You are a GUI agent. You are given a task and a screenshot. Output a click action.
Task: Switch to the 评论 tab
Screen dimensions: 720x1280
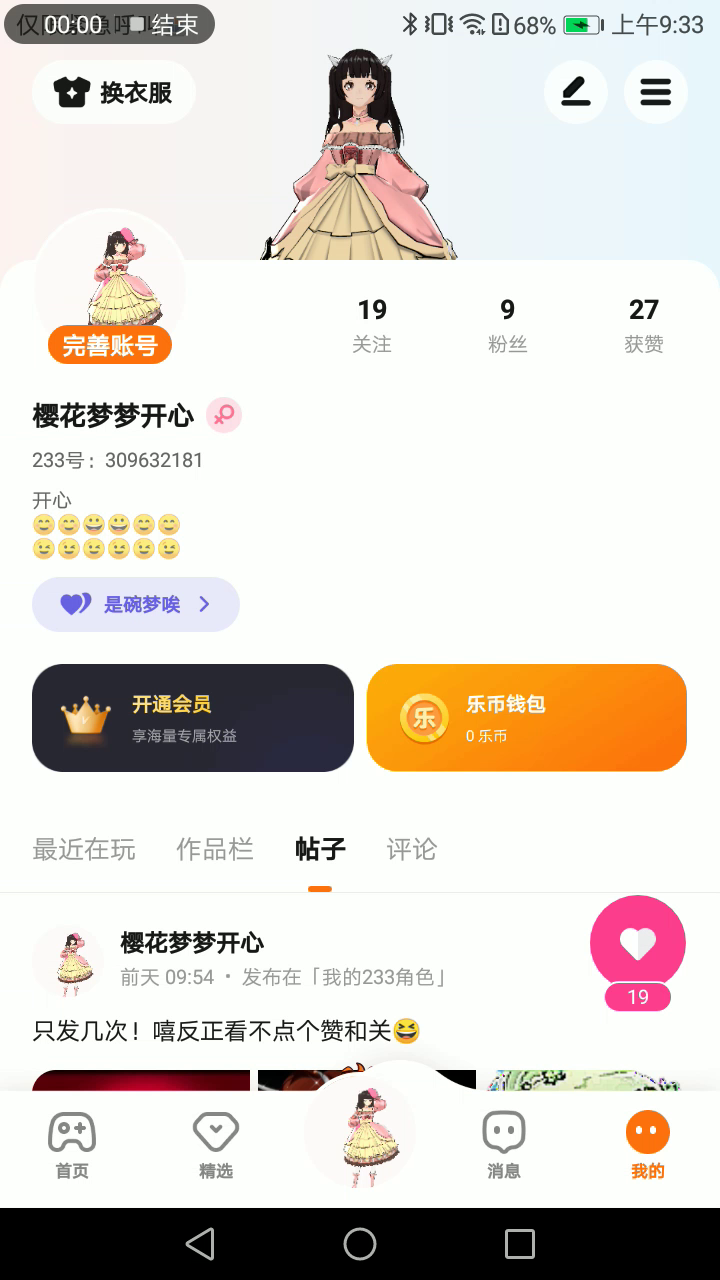412,850
